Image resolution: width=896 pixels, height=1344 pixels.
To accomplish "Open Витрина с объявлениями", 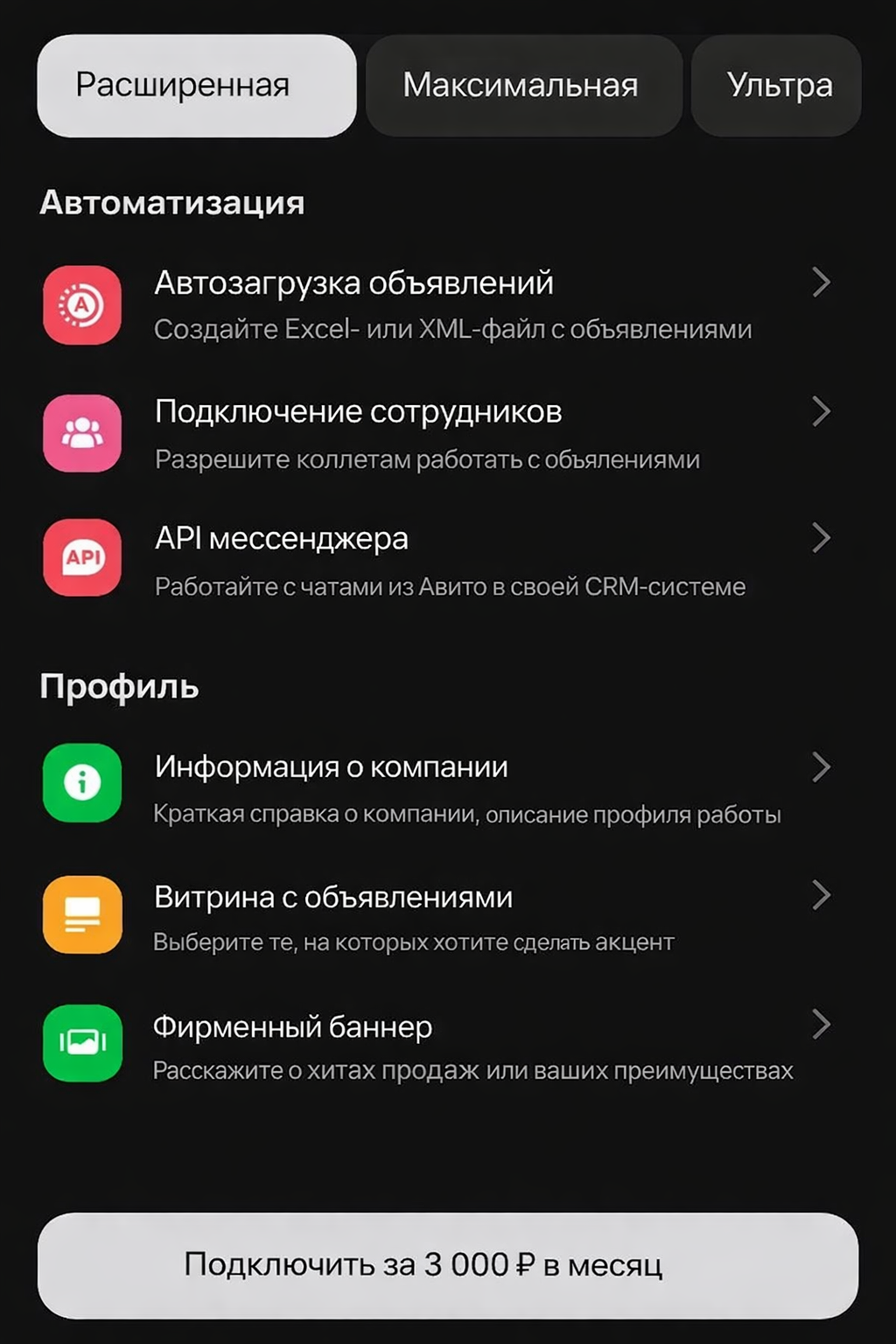I will pos(437,917).
